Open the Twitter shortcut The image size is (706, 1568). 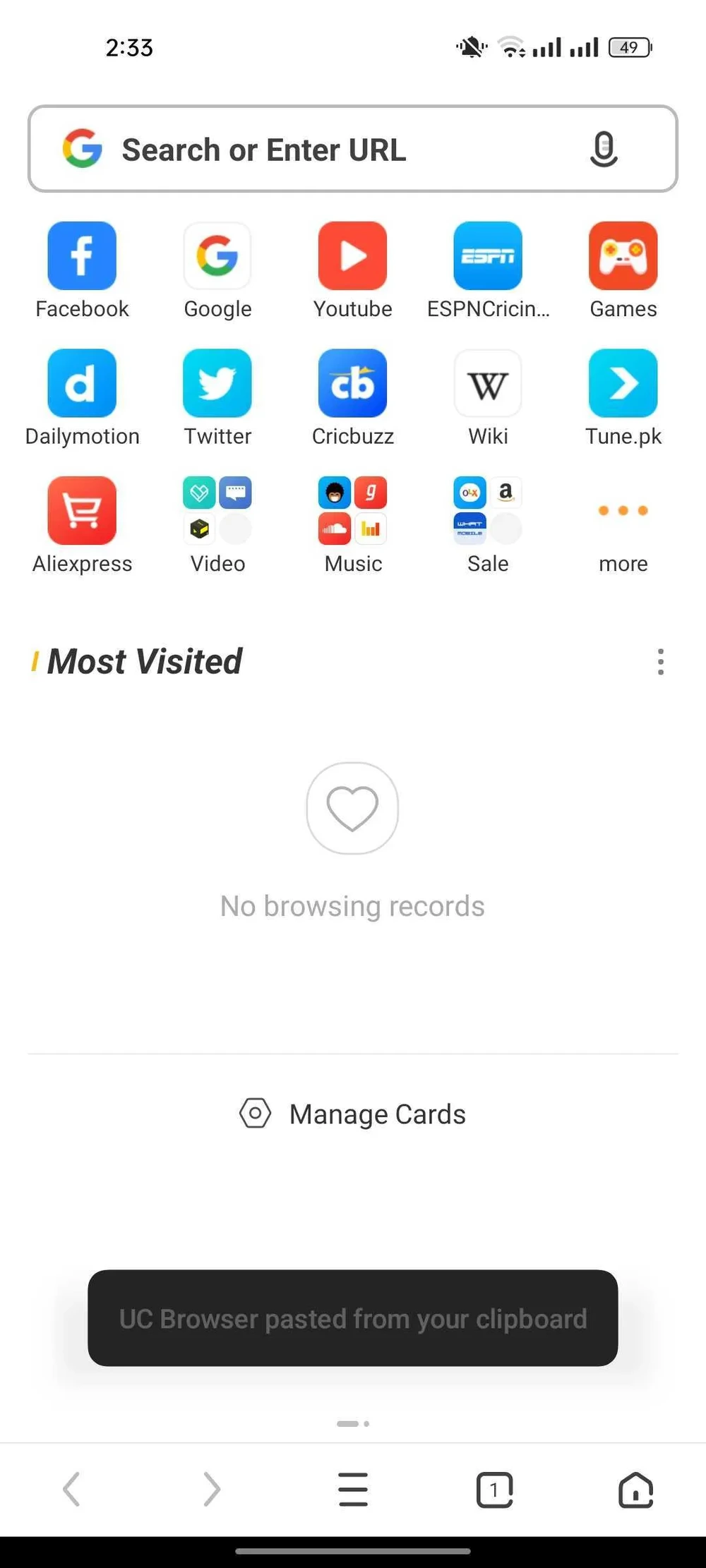click(217, 384)
